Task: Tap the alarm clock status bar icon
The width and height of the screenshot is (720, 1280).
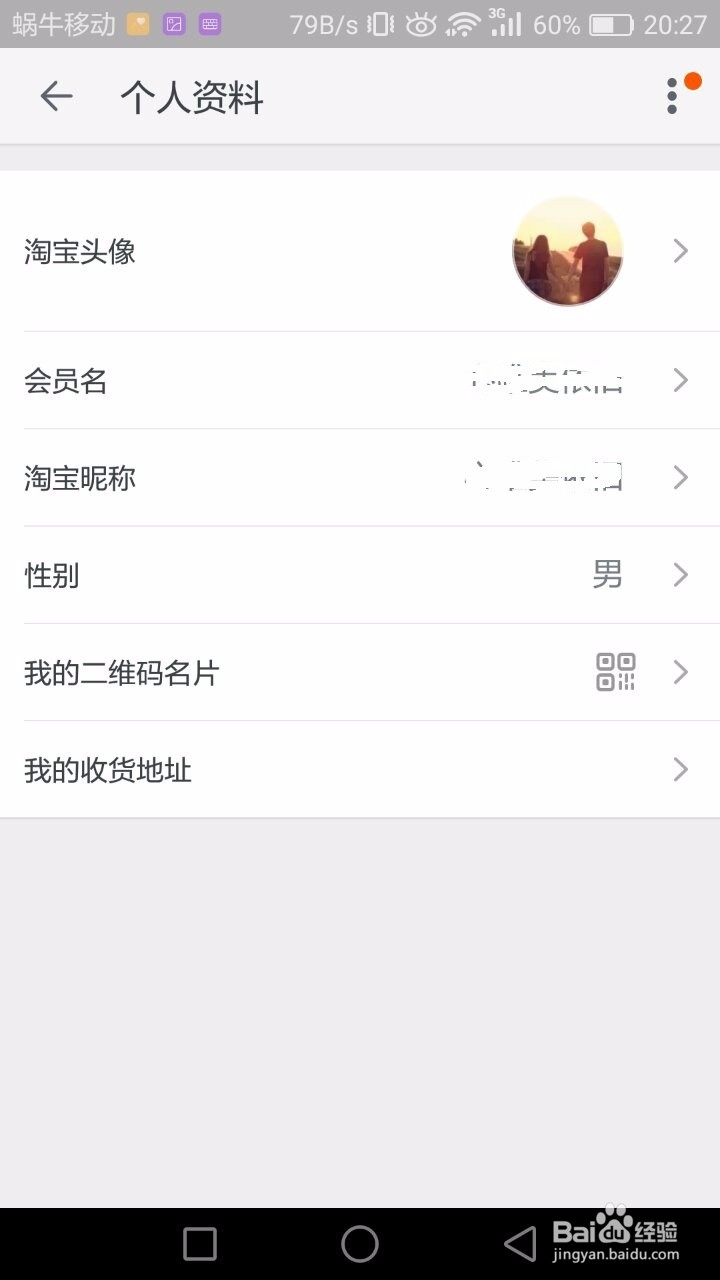Action: (x=422, y=23)
